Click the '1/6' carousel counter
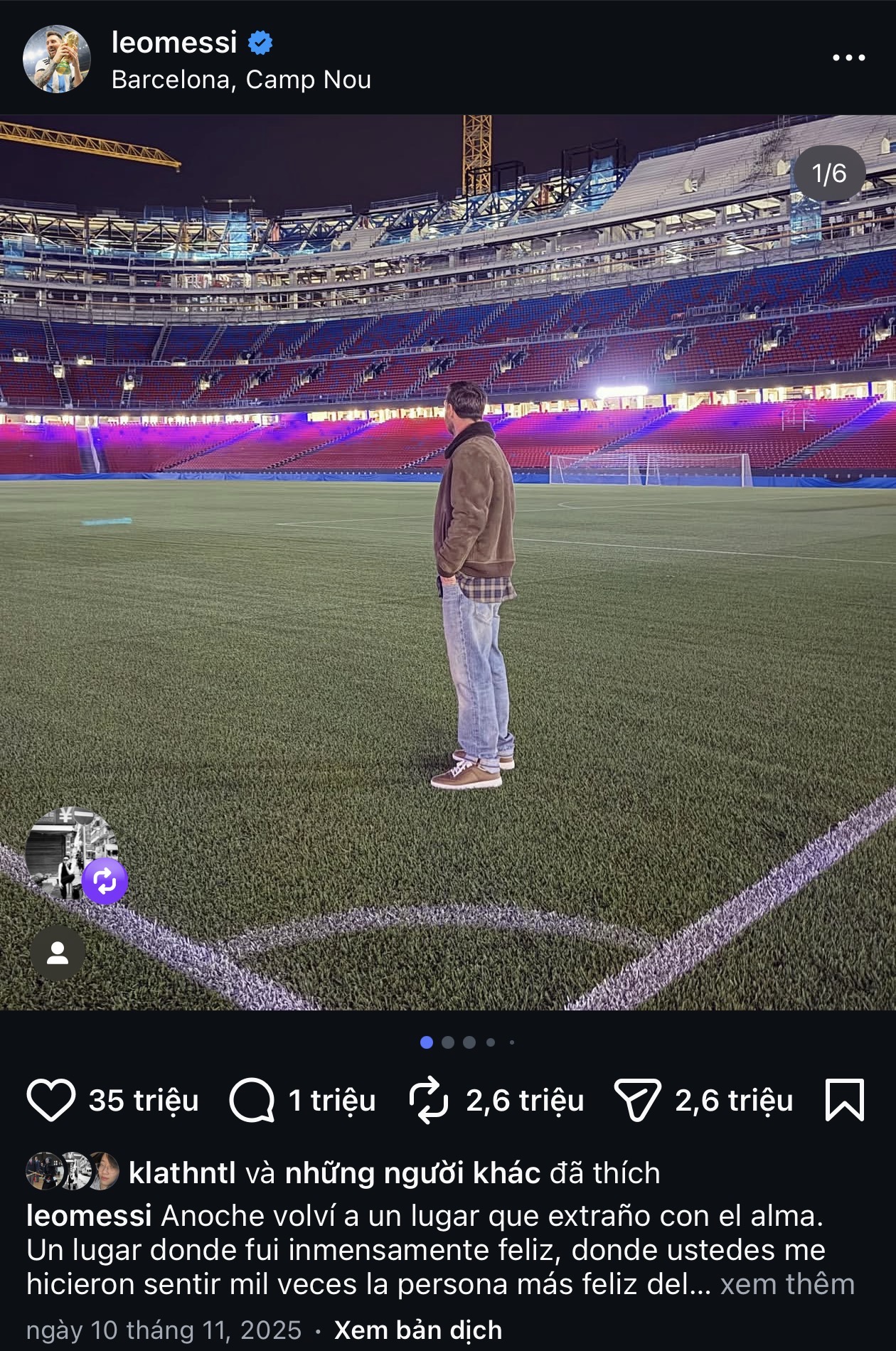This screenshot has height=1351, width=896. click(x=828, y=171)
